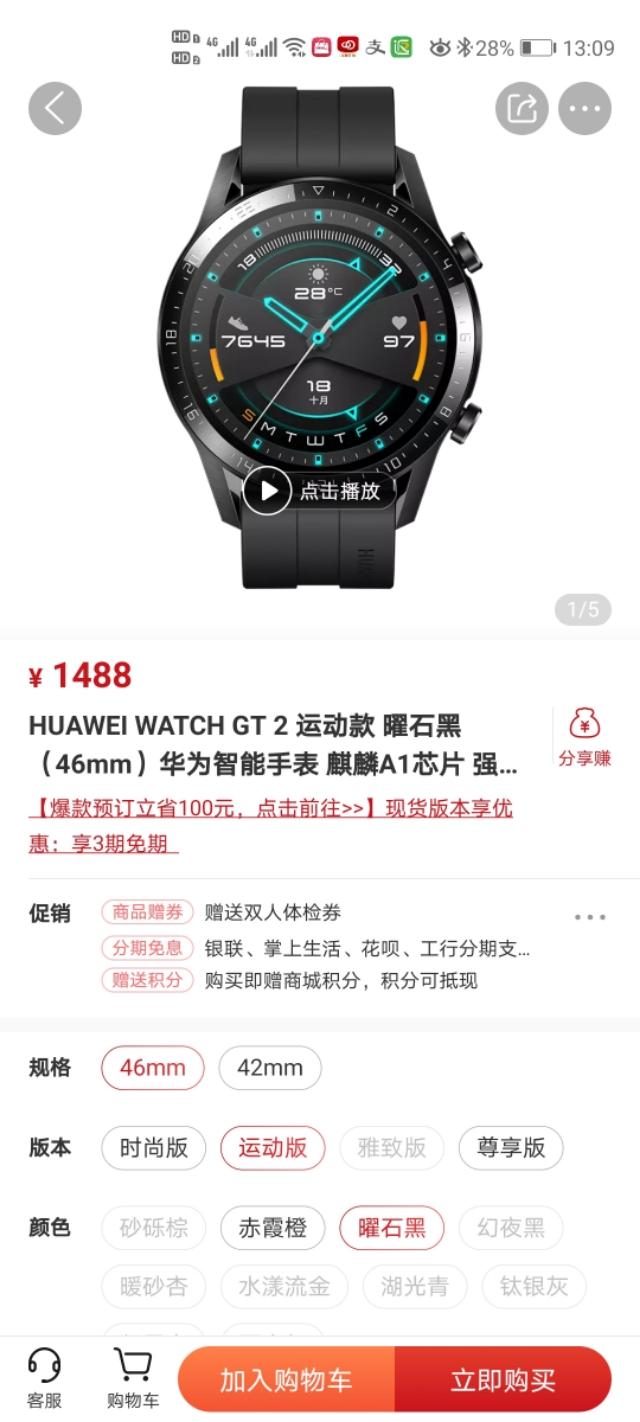Select the 46mm size option
Image resolution: width=640 pixels, height=1422 pixels.
tap(153, 1067)
